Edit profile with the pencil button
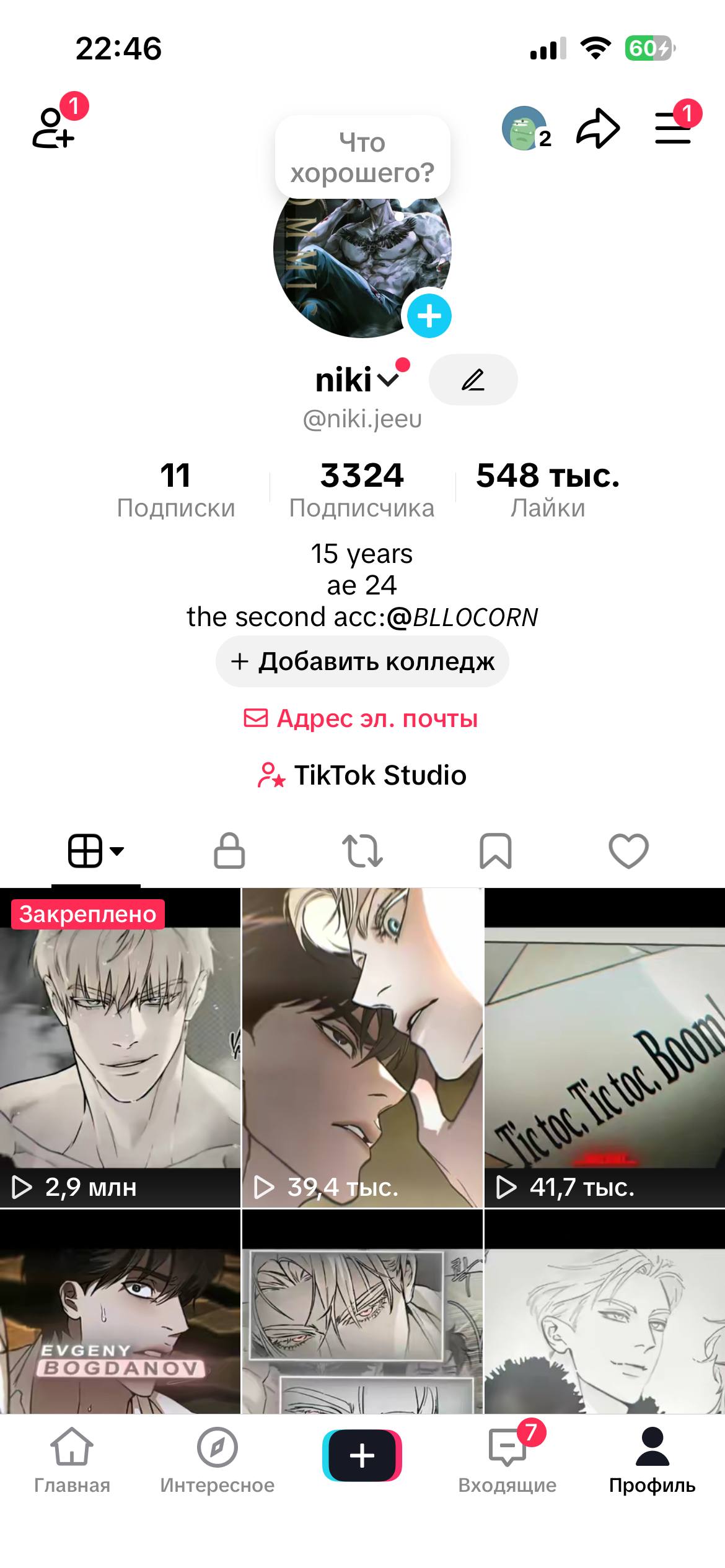Viewport: 725px width, 1568px height. tap(473, 380)
